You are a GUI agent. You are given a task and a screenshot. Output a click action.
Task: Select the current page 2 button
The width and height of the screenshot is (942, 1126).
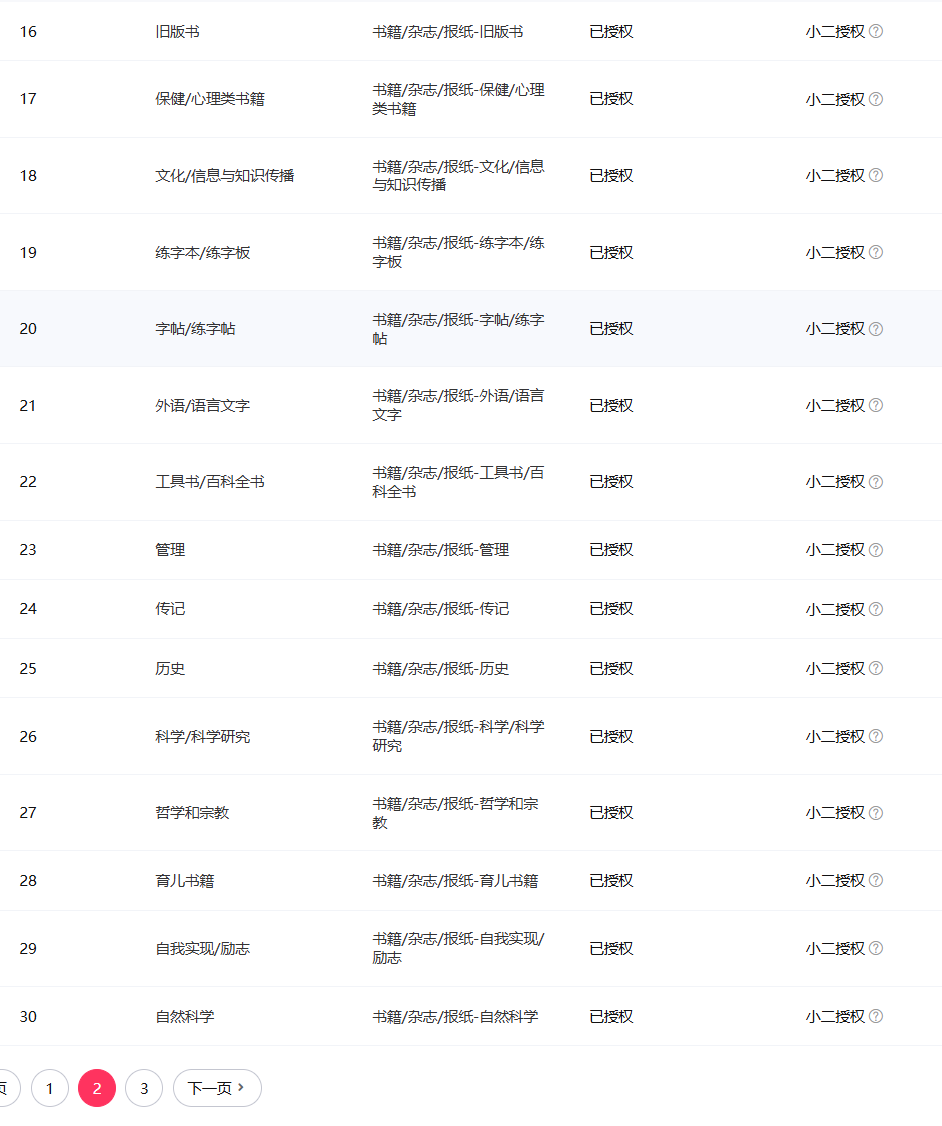pos(97,1088)
